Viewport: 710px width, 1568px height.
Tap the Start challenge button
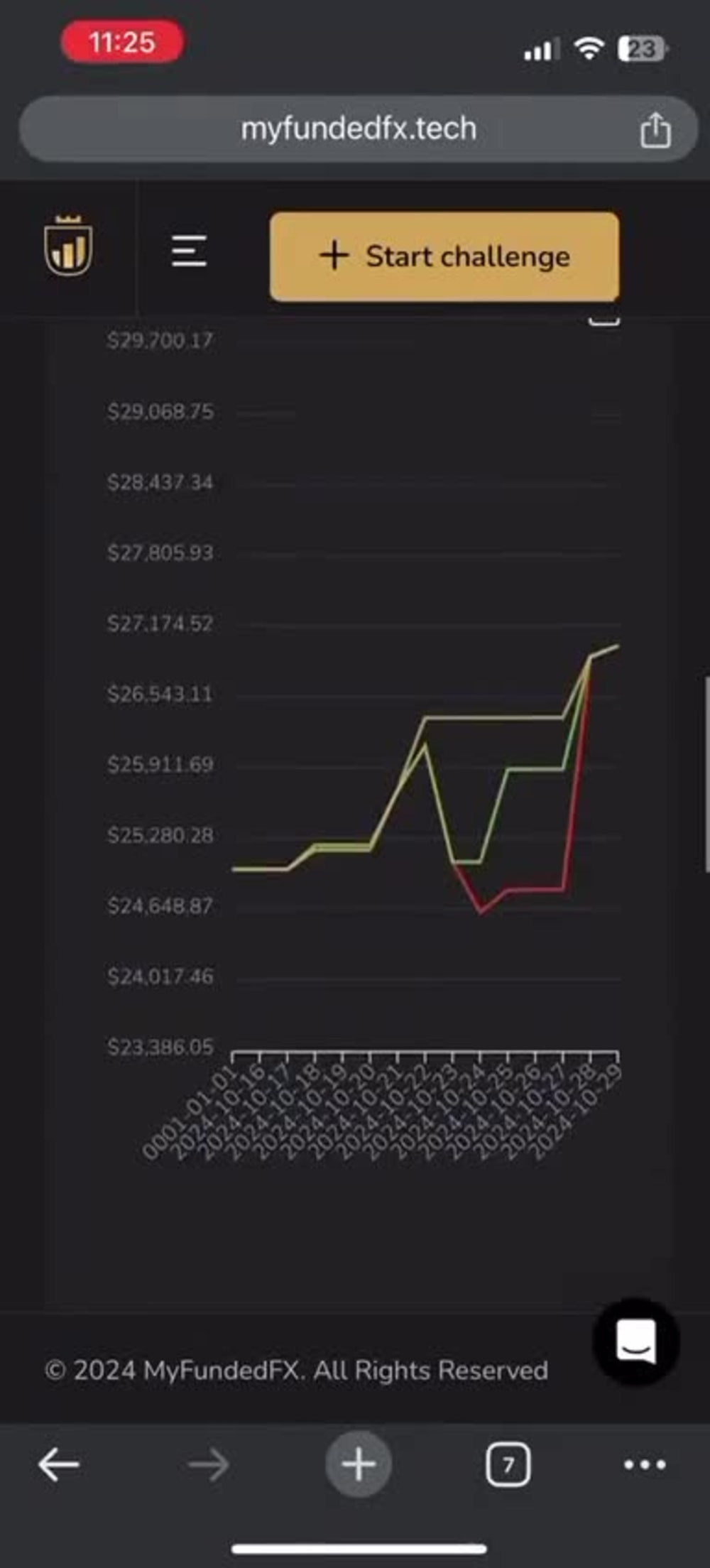444,256
